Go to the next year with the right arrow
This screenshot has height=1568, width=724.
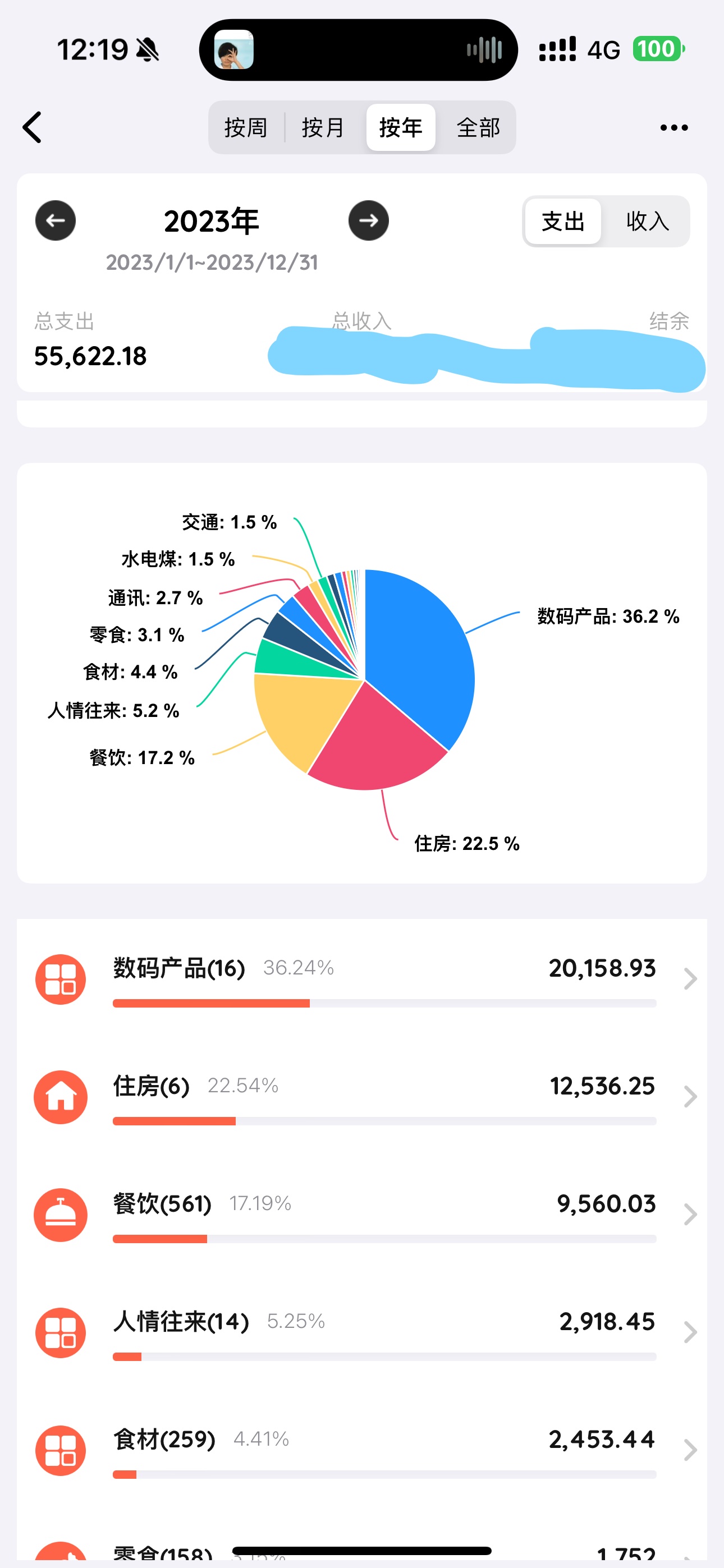(368, 220)
